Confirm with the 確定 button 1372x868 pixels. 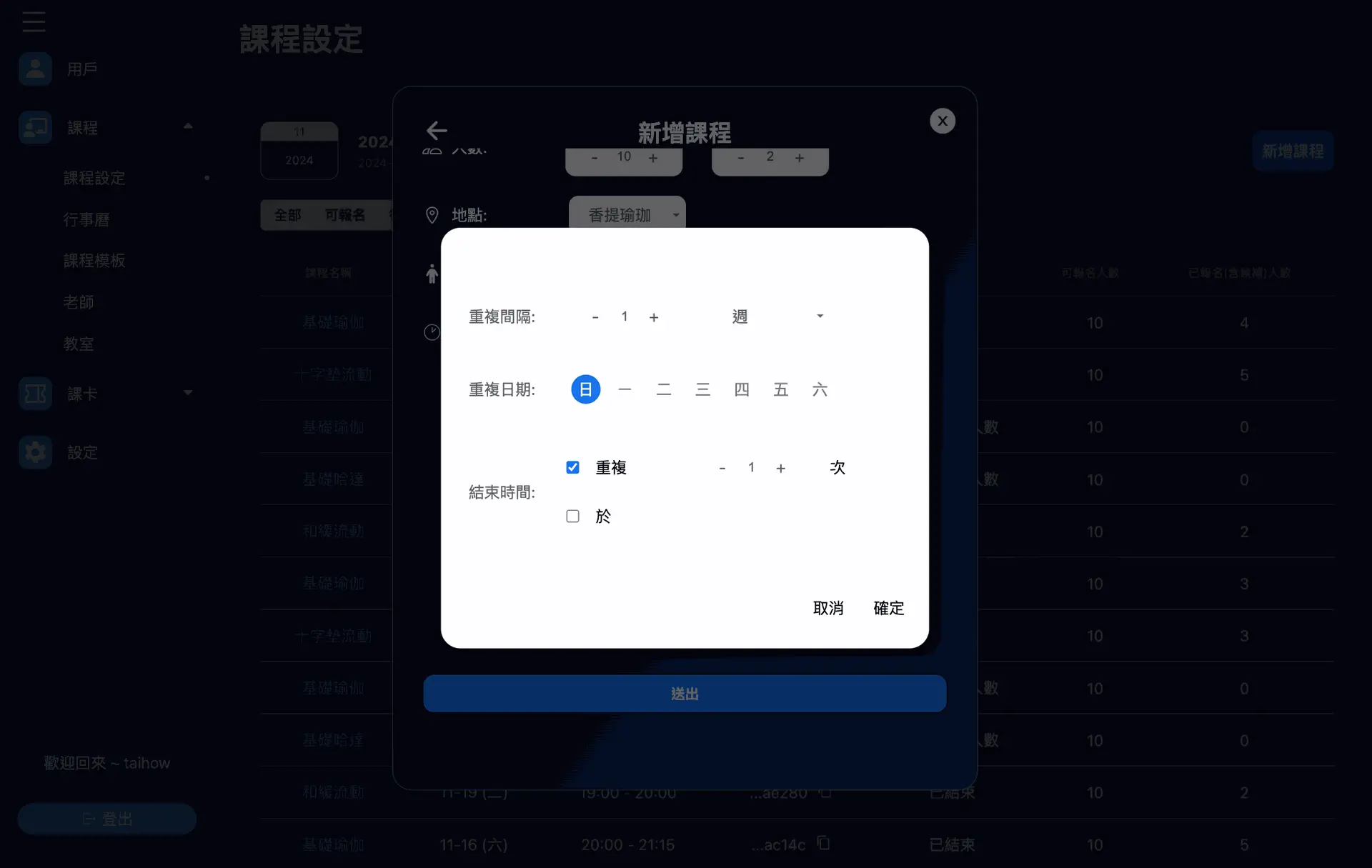[888, 608]
